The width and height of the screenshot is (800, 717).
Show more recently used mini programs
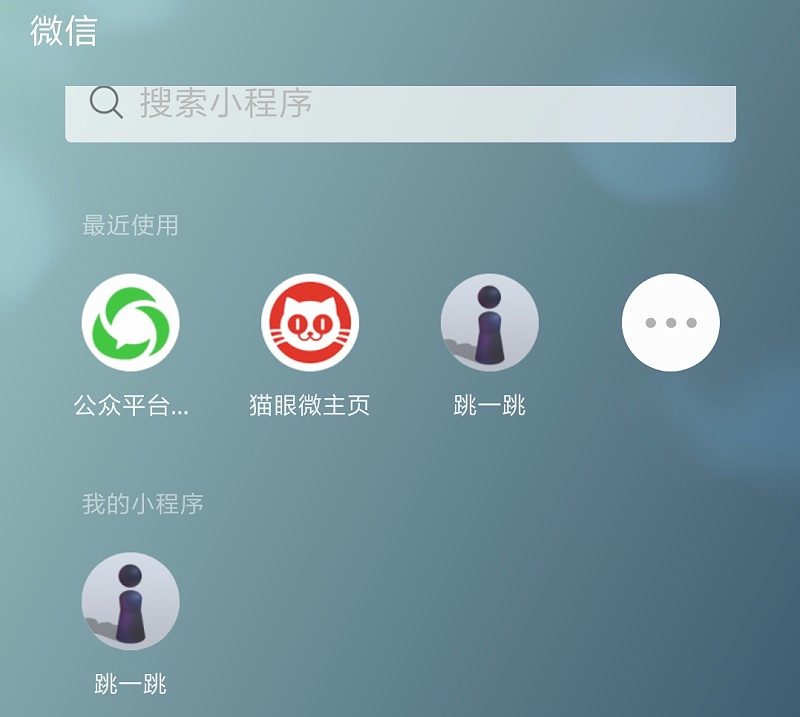coord(670,323)
